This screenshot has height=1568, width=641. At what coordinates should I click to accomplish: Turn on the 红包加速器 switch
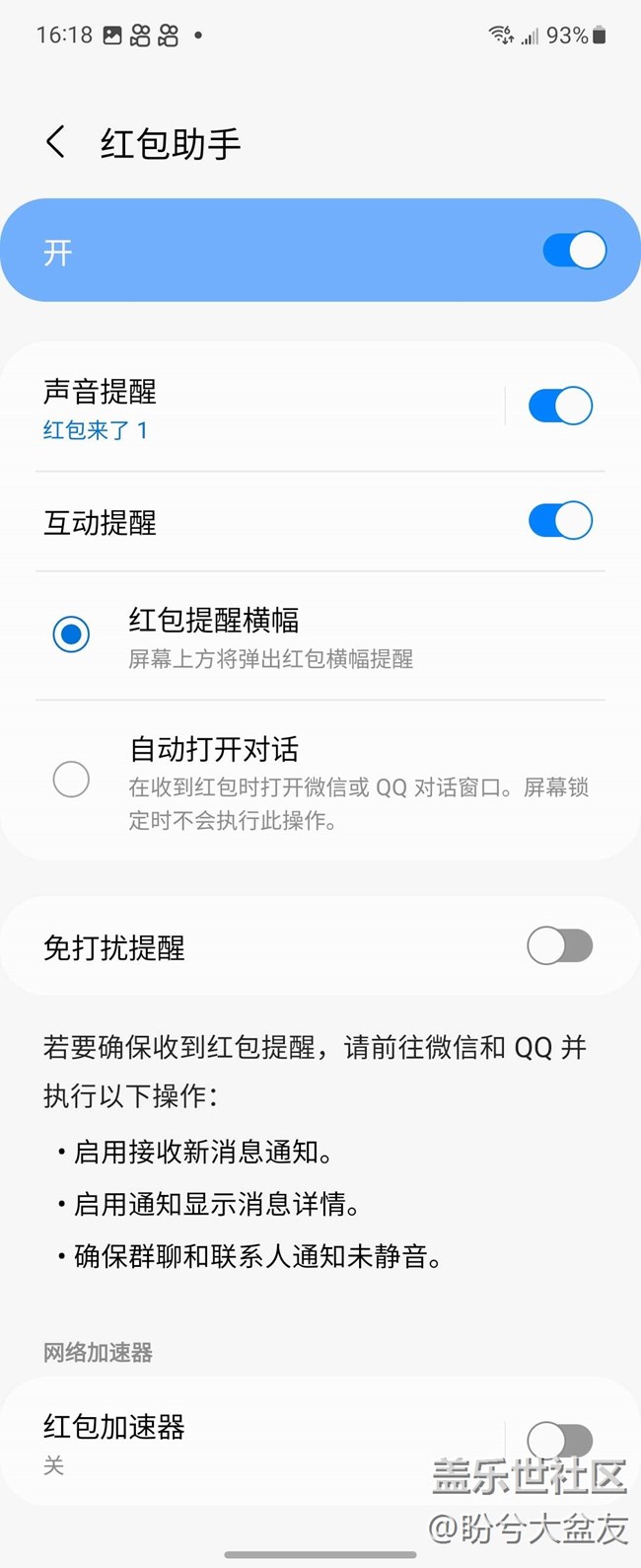tap(560, 1441)
